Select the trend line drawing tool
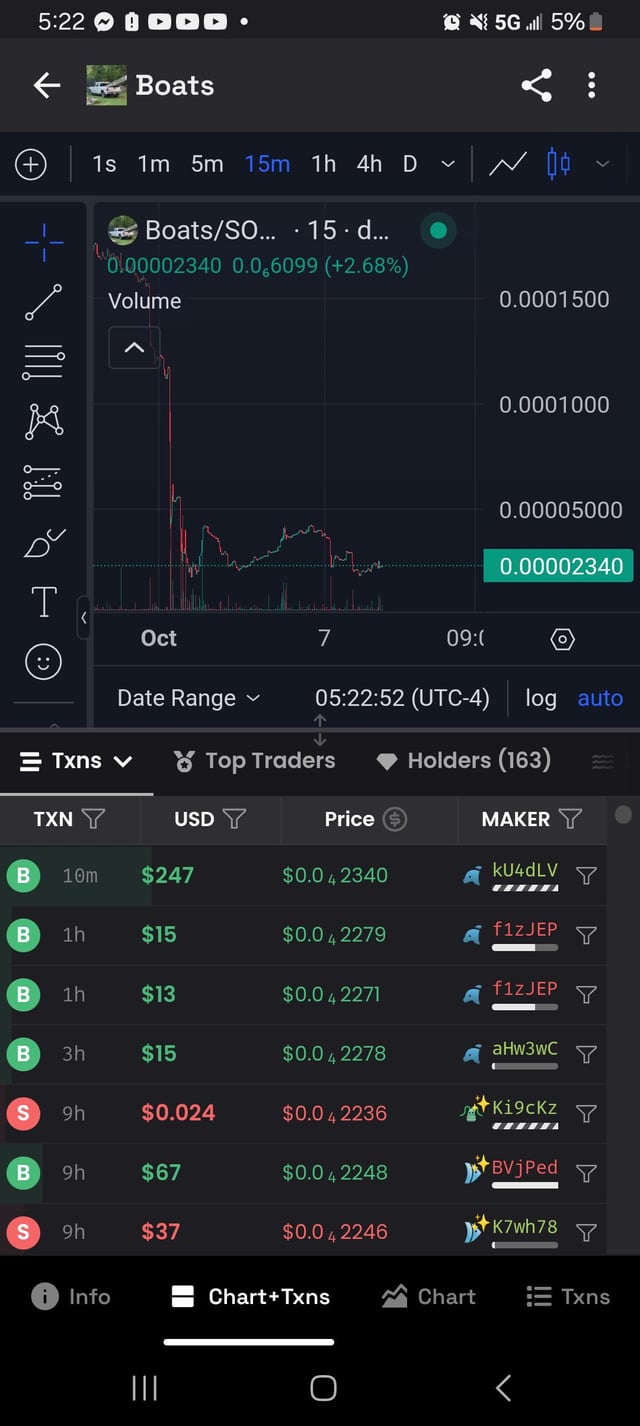 coord(43,302)
